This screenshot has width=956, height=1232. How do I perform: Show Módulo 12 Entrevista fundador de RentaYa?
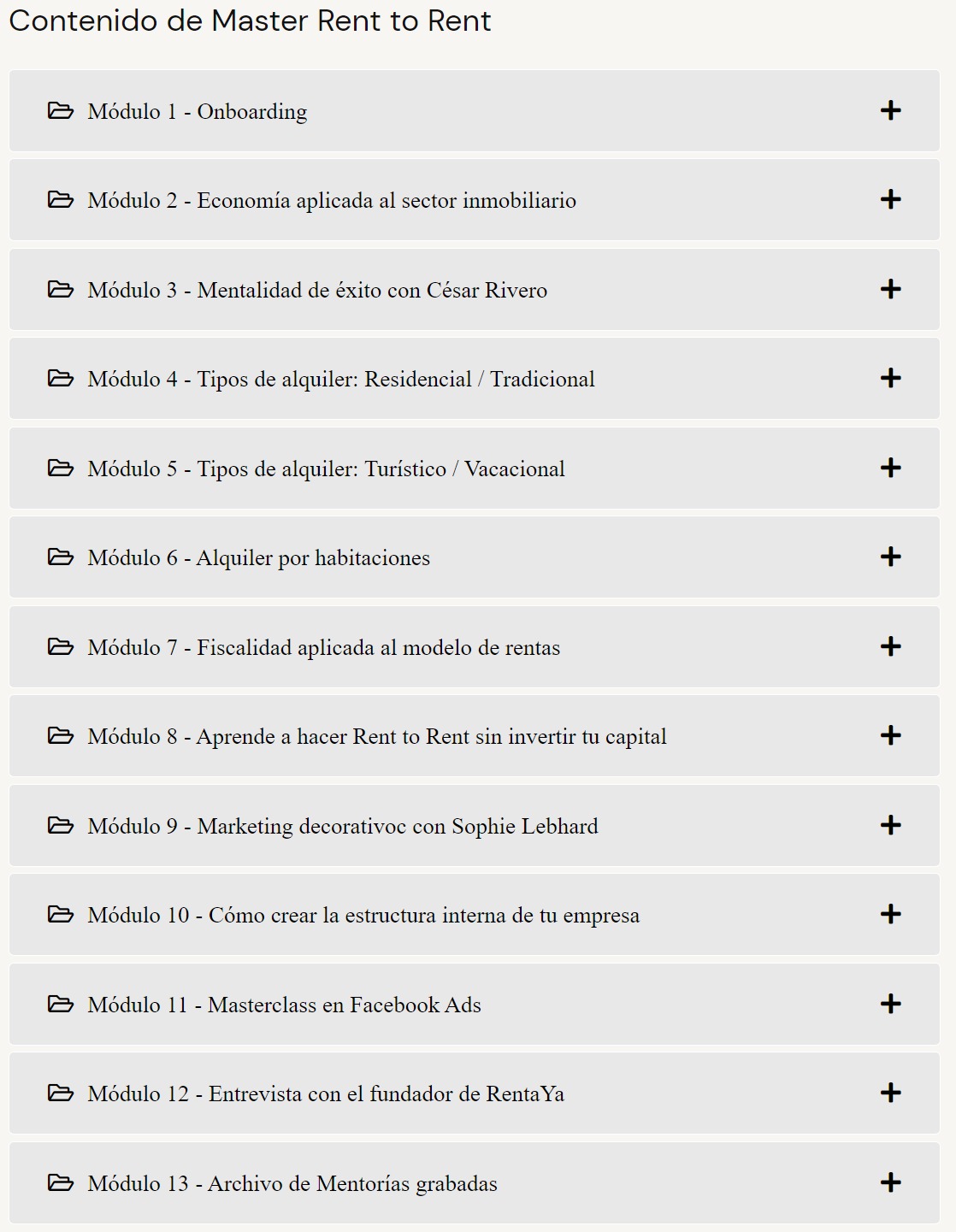[890, 1093]
